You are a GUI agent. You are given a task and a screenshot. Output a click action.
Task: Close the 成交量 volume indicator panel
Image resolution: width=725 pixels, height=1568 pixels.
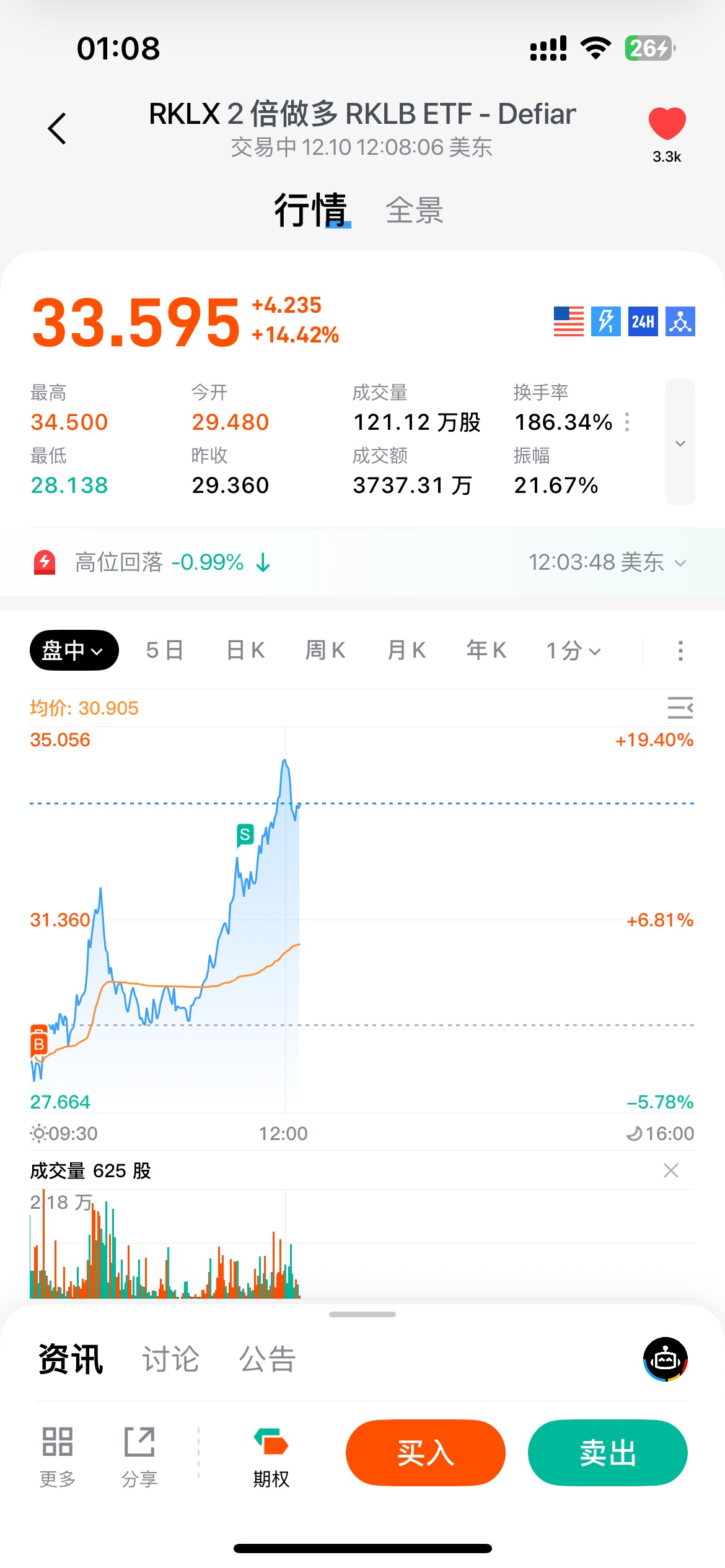670,1170
